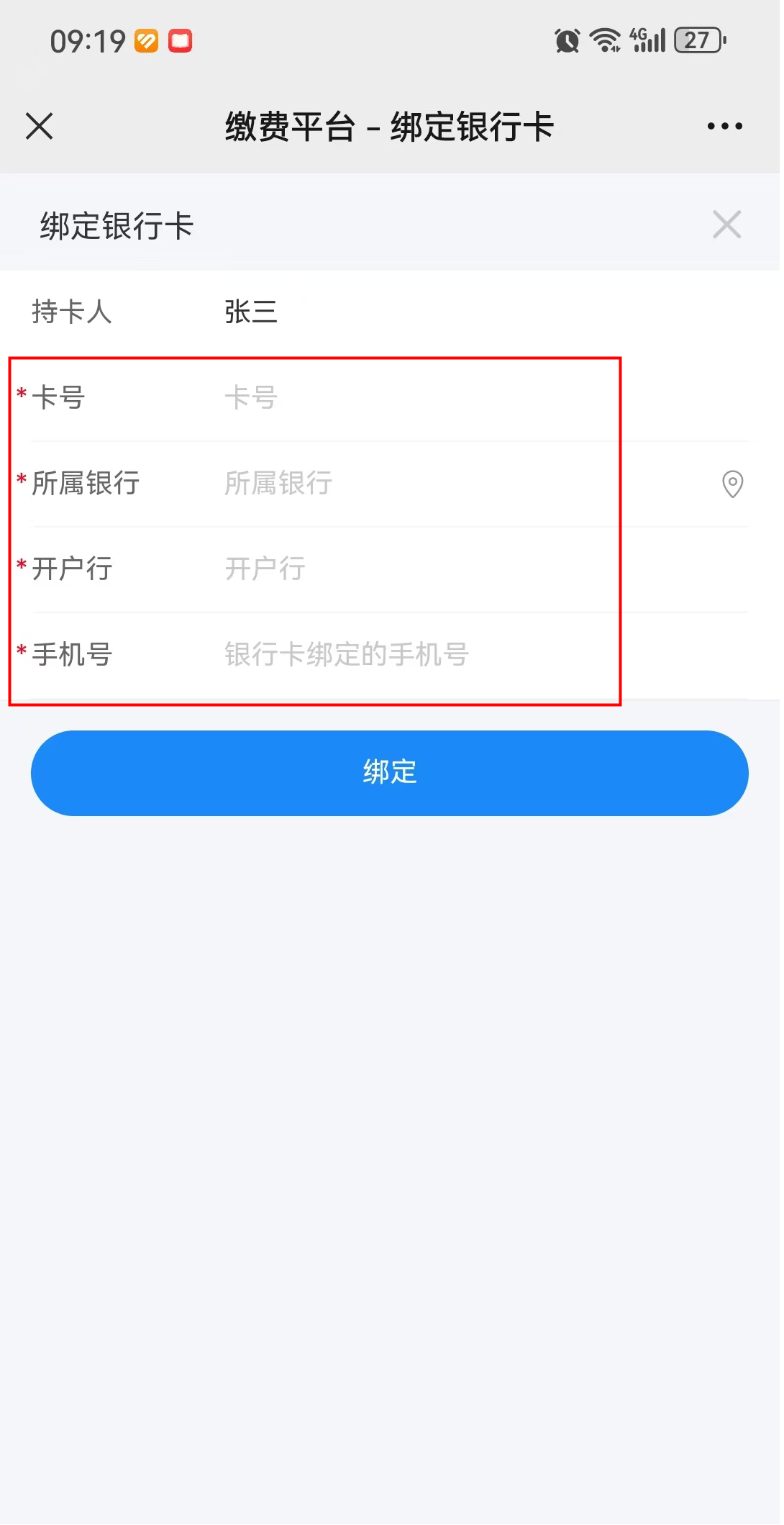The image size is (784, 1525).
Task: Submit with the blue 绑定 button
Action: [389, 773]
